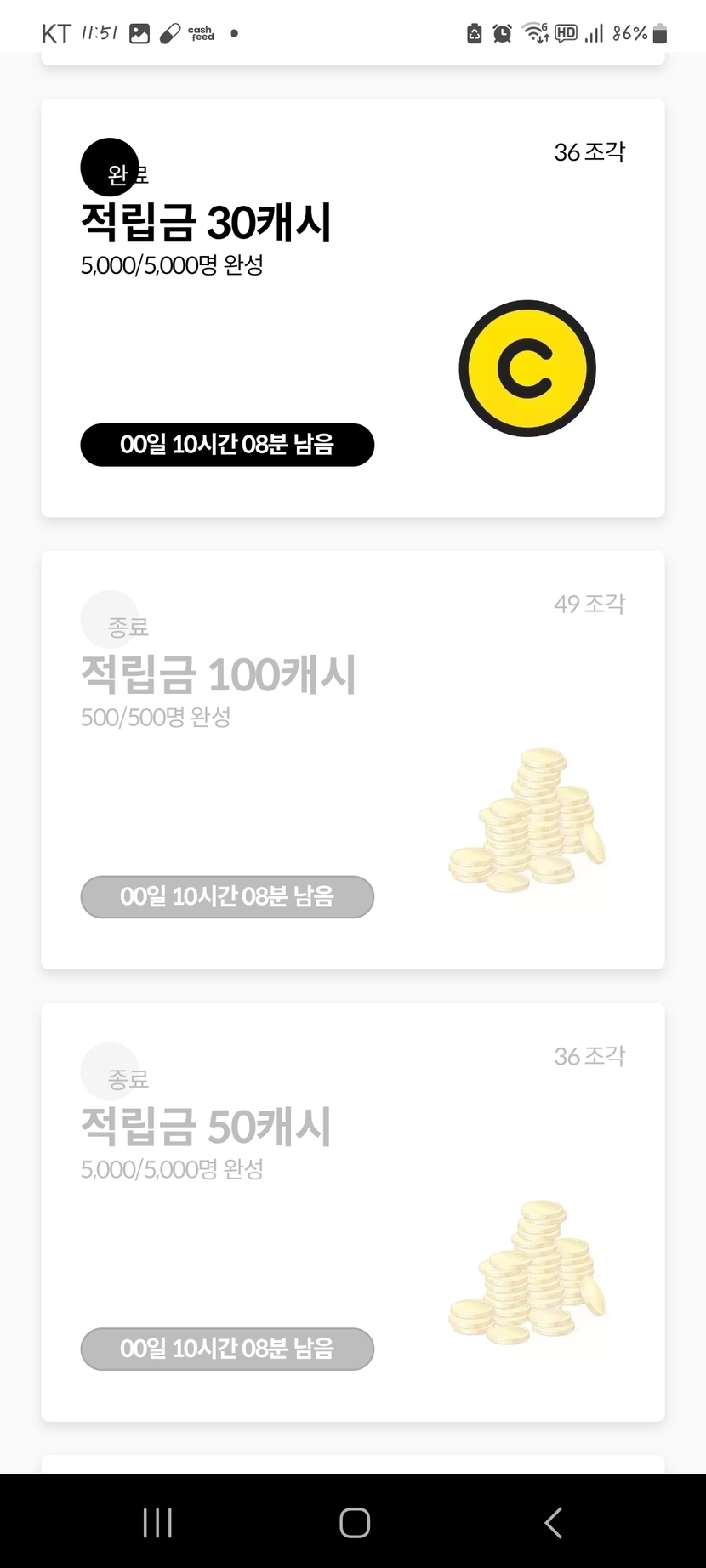This screenshot has height=1568, width=706.
Task: Go to the home screen
Action: tap(354, 1522)
